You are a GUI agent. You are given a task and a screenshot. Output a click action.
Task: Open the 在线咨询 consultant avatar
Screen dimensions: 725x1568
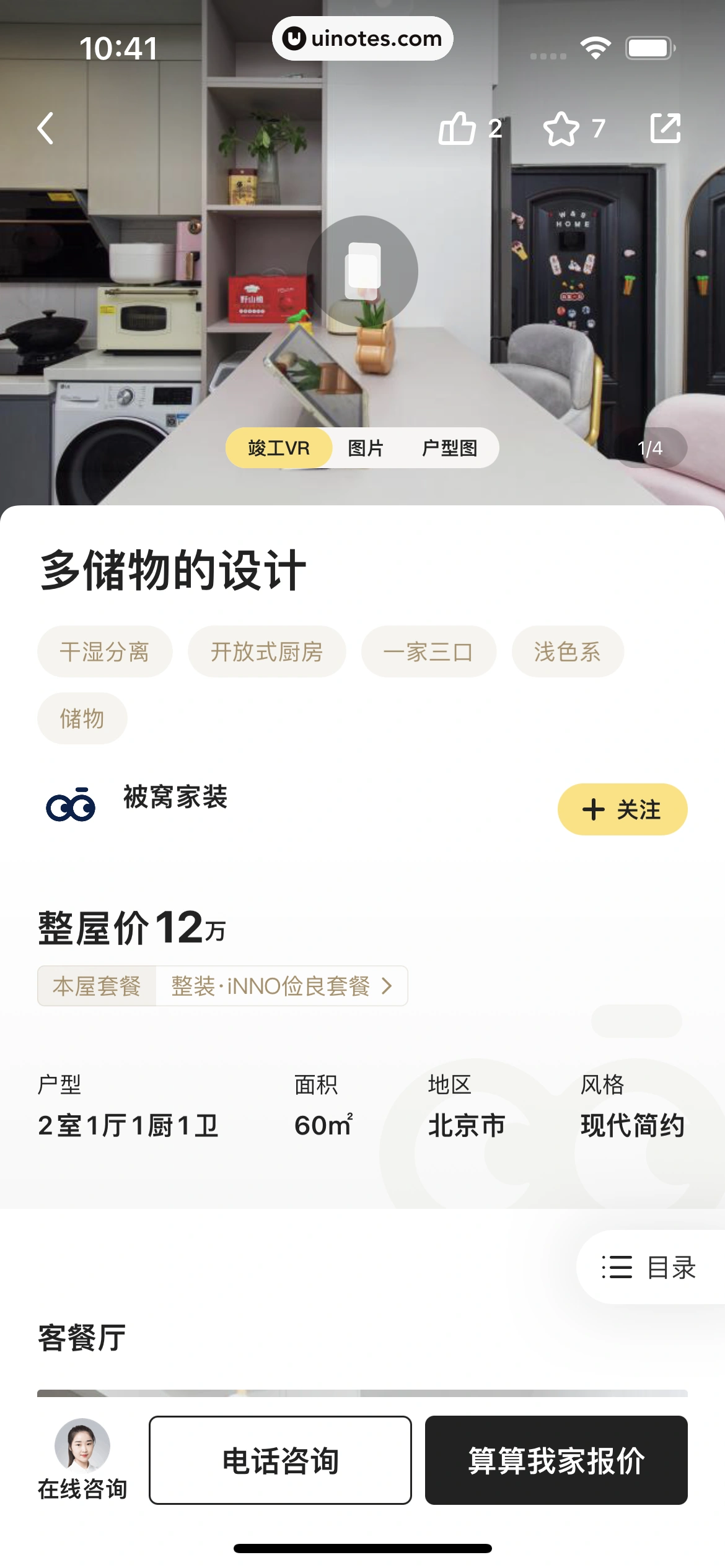(x=81, y=1446)
